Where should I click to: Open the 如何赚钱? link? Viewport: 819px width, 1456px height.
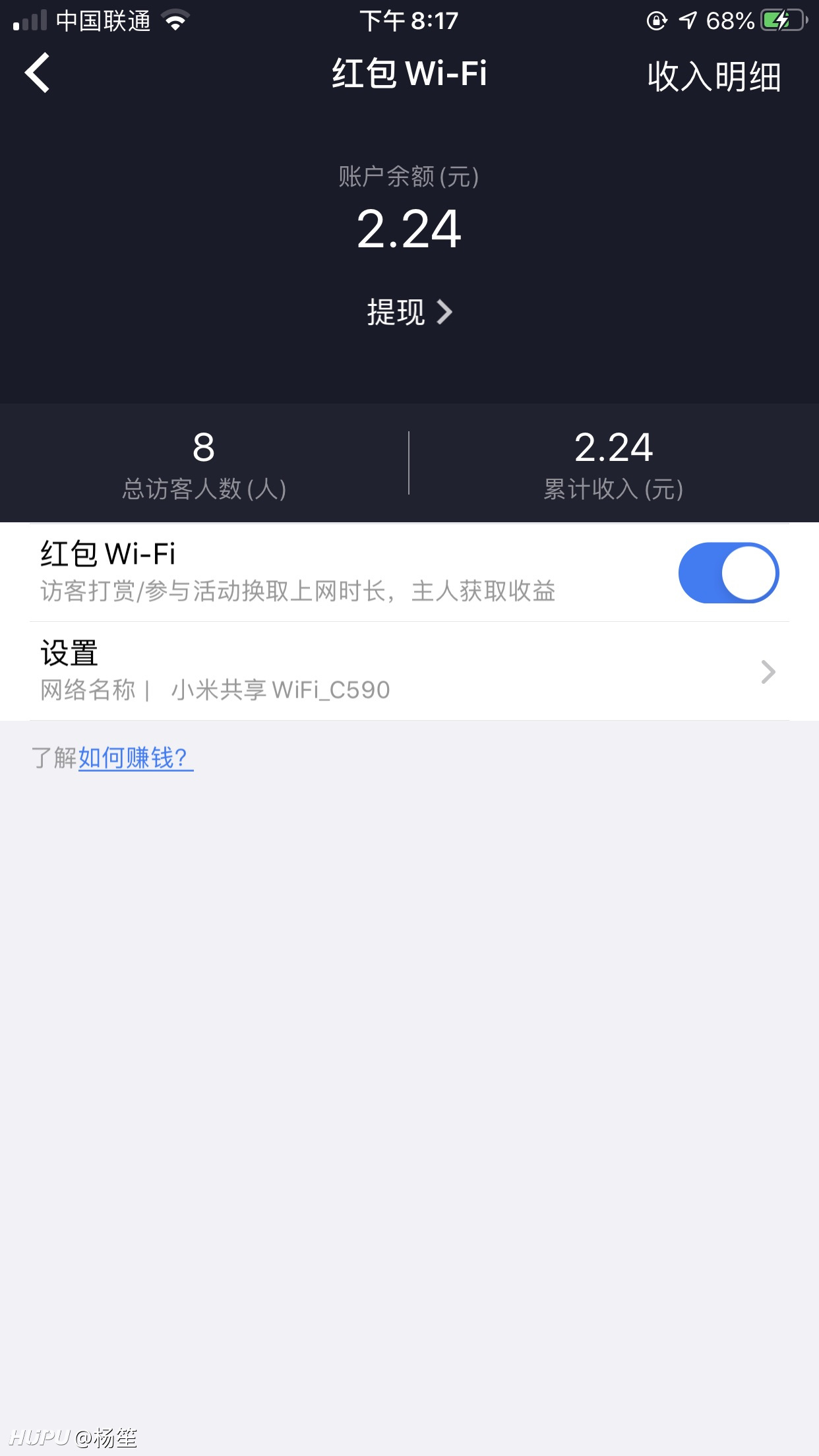136,758
